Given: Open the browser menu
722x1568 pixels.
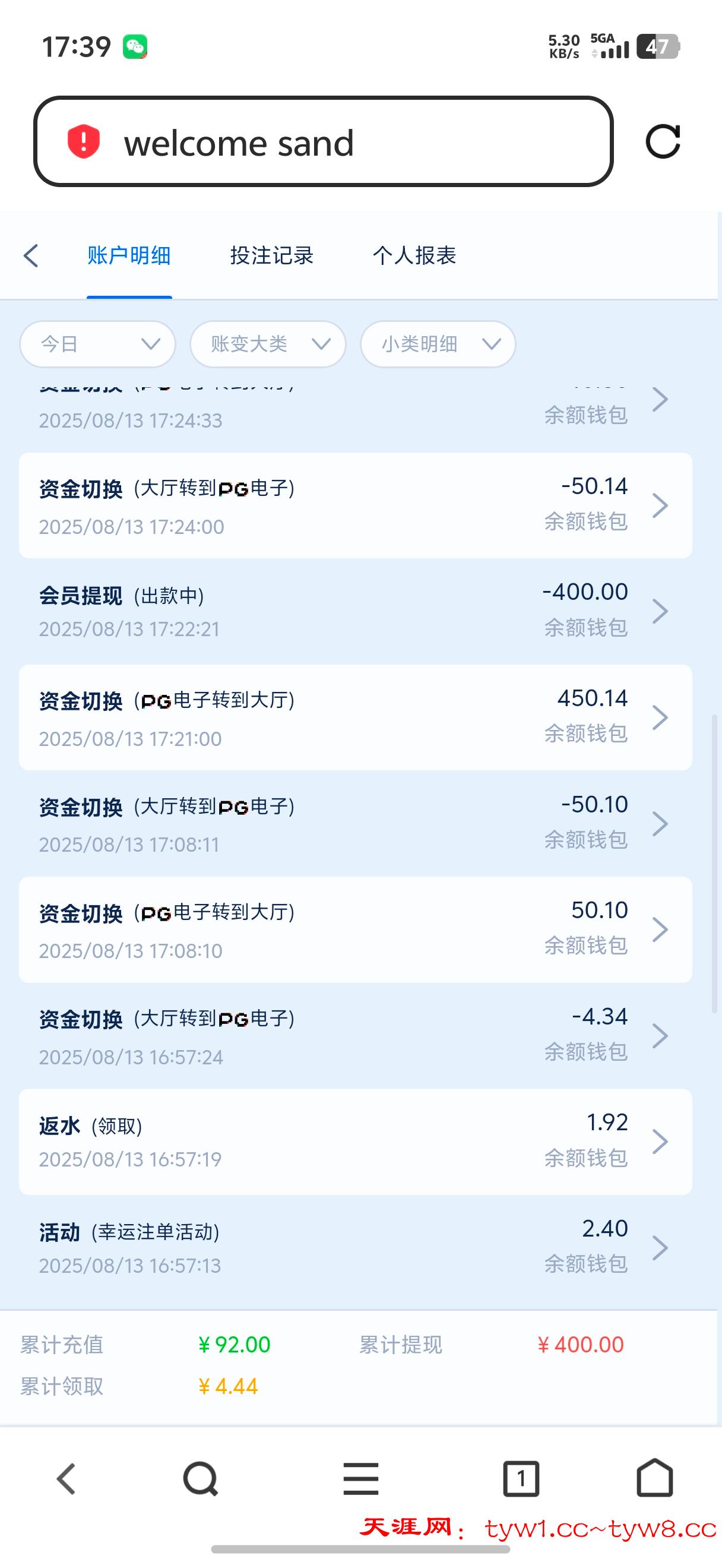Looking at the screenshot, I should click(360, 1478).
